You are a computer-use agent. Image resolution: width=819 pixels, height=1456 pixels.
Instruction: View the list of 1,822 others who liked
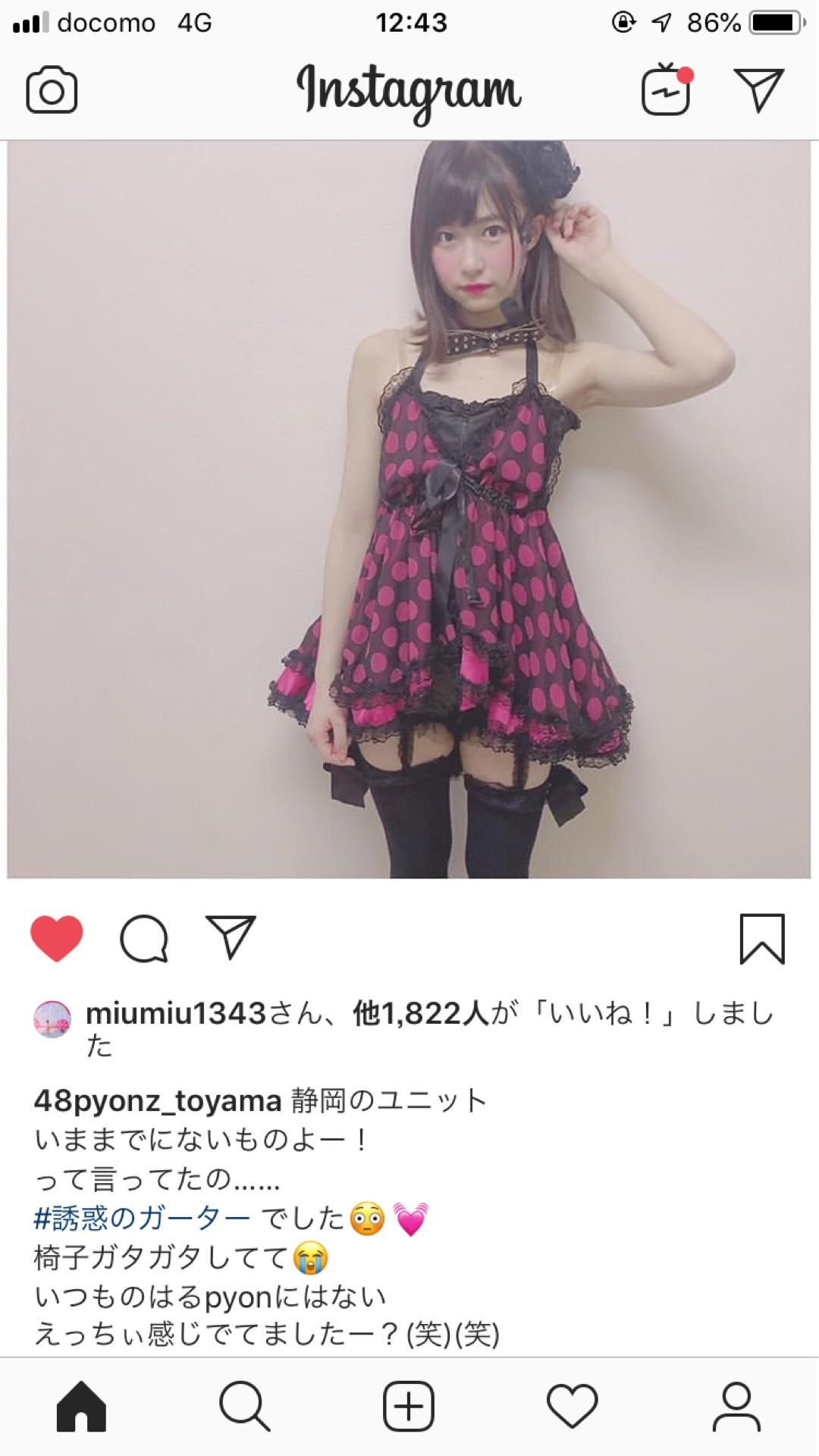click(421, 1013)
